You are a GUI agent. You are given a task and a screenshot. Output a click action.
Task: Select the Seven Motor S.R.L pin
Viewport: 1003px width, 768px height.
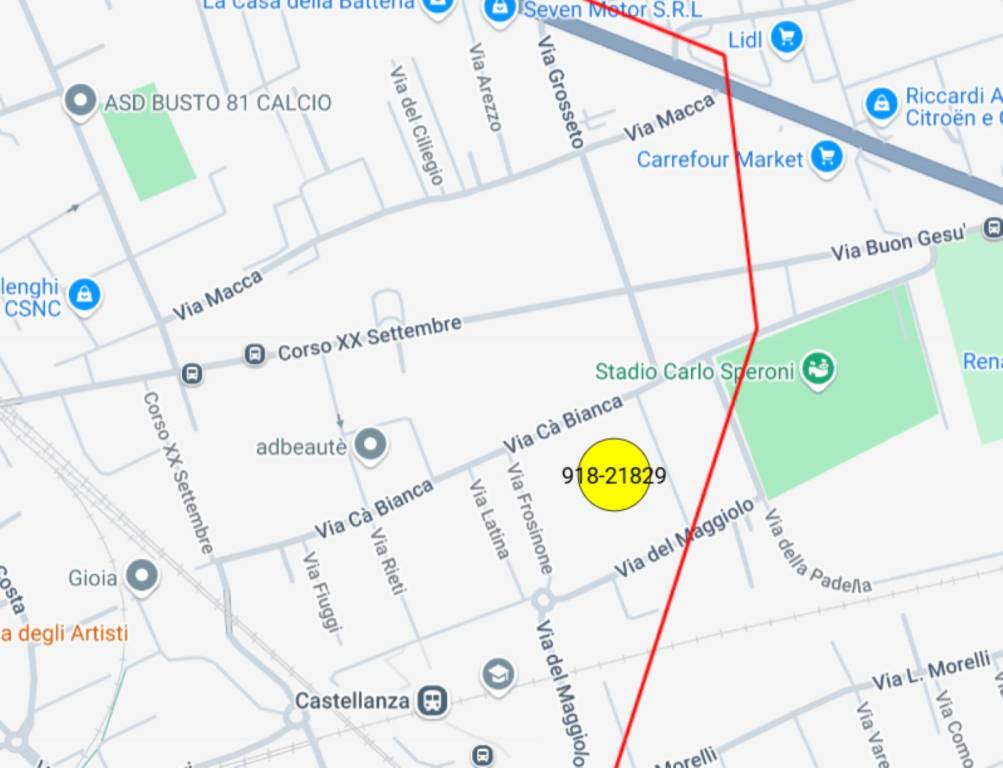point(499,10)
